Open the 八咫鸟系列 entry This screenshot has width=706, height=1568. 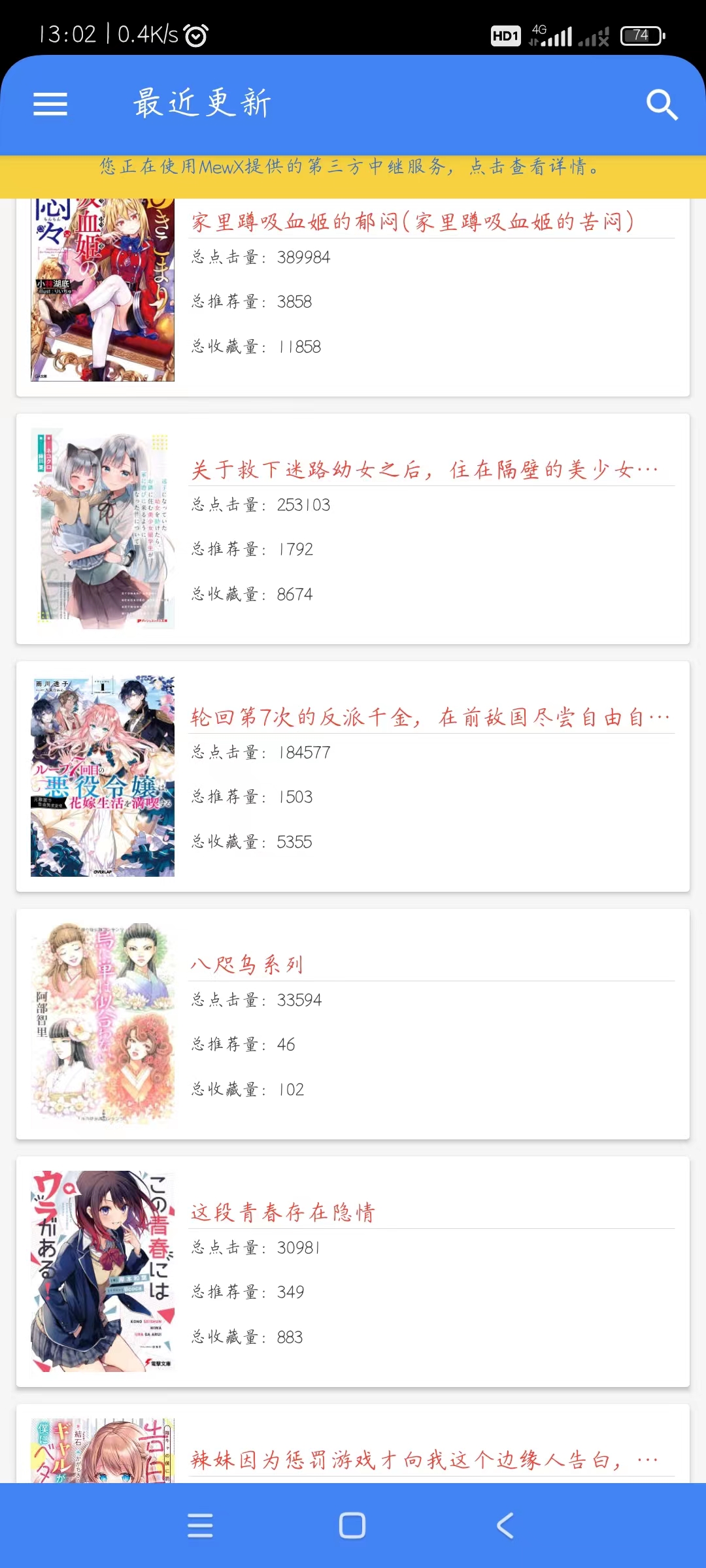point(247,963)
